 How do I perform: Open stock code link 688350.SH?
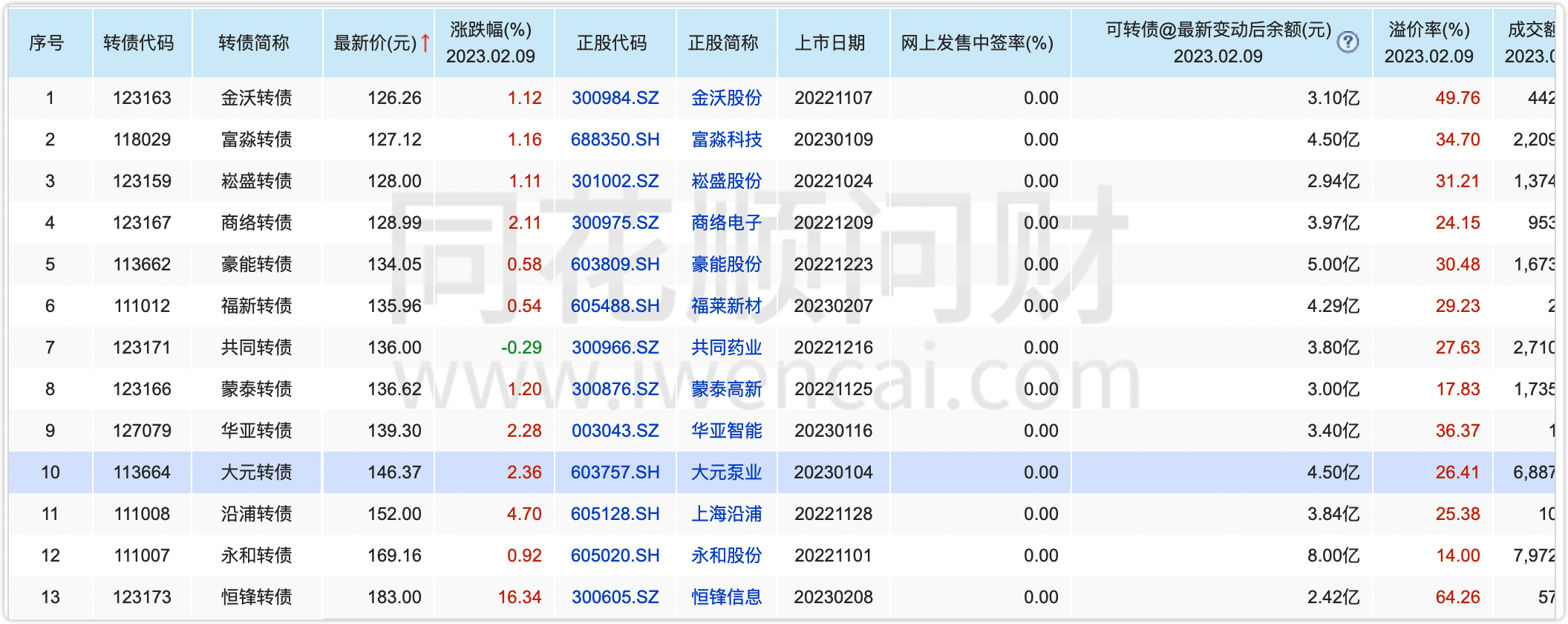click(x=615, y=140)
